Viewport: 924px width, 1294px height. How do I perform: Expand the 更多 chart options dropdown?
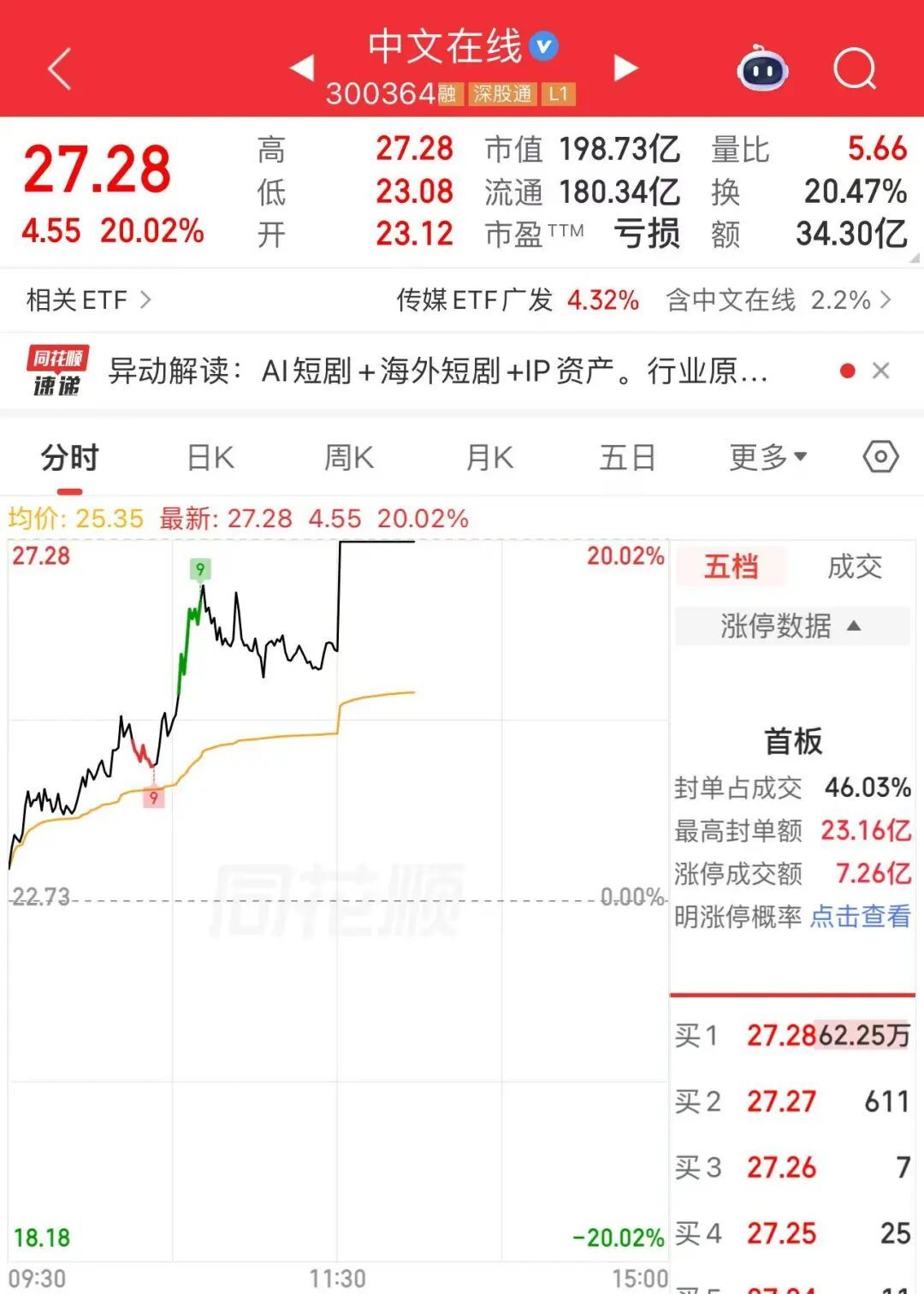pos(767,458)
